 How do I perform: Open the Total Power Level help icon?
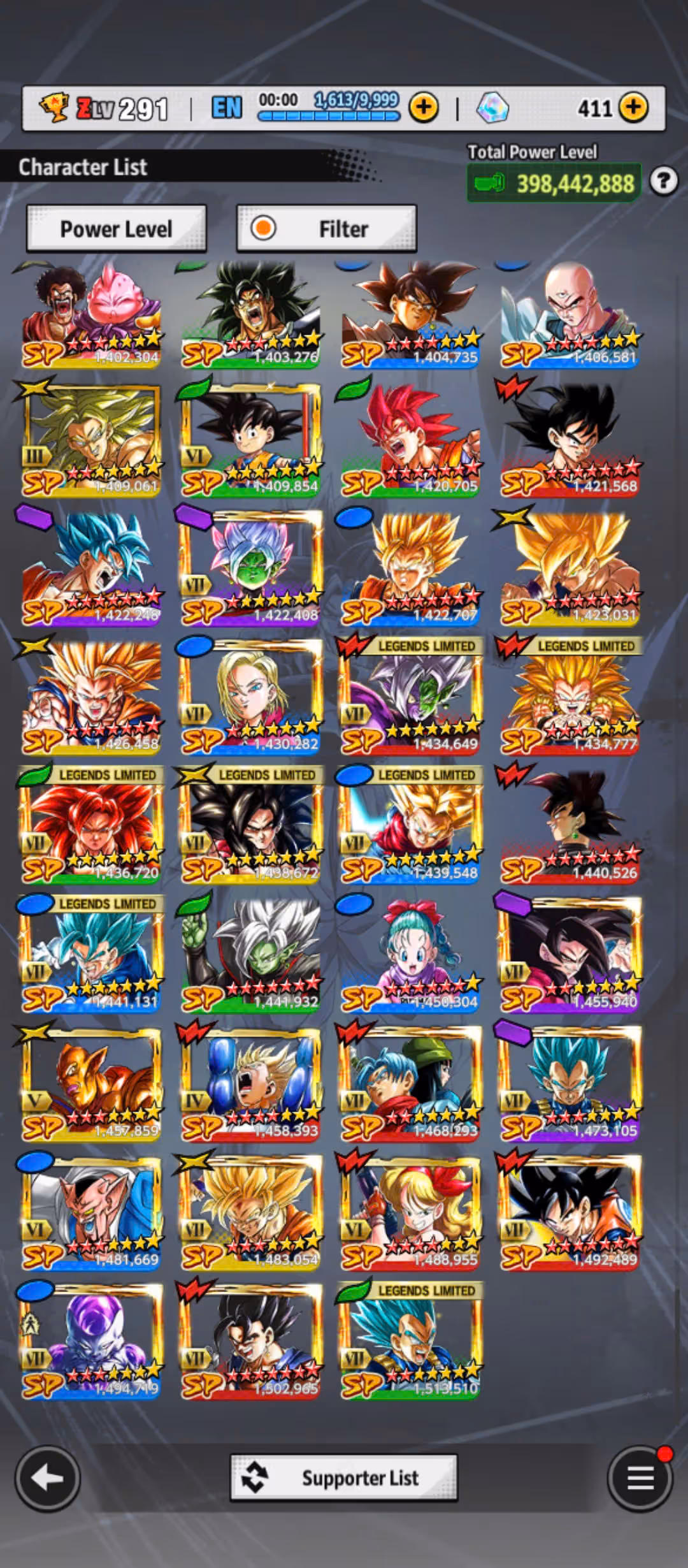[663, 182]
